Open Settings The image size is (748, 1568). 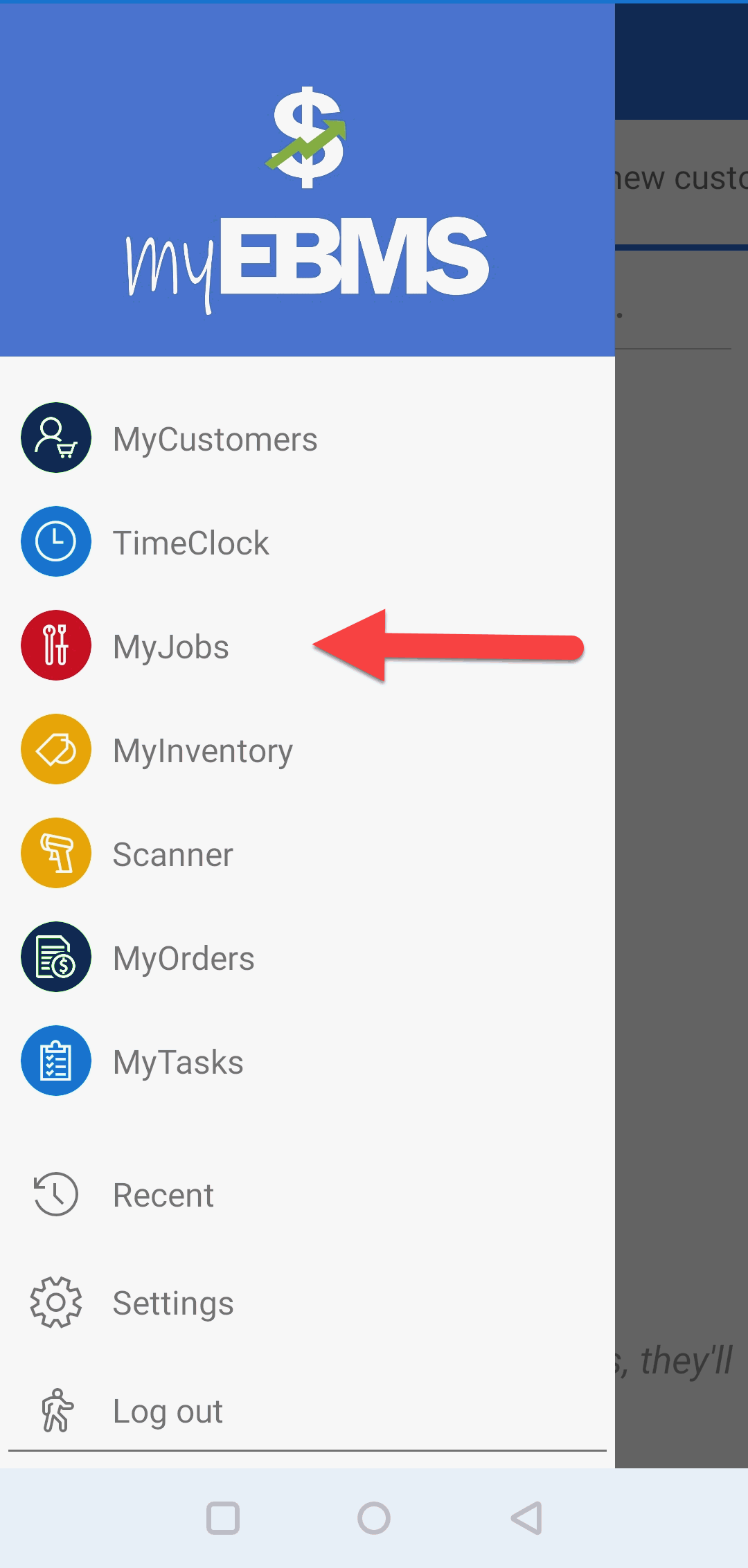172,1303
